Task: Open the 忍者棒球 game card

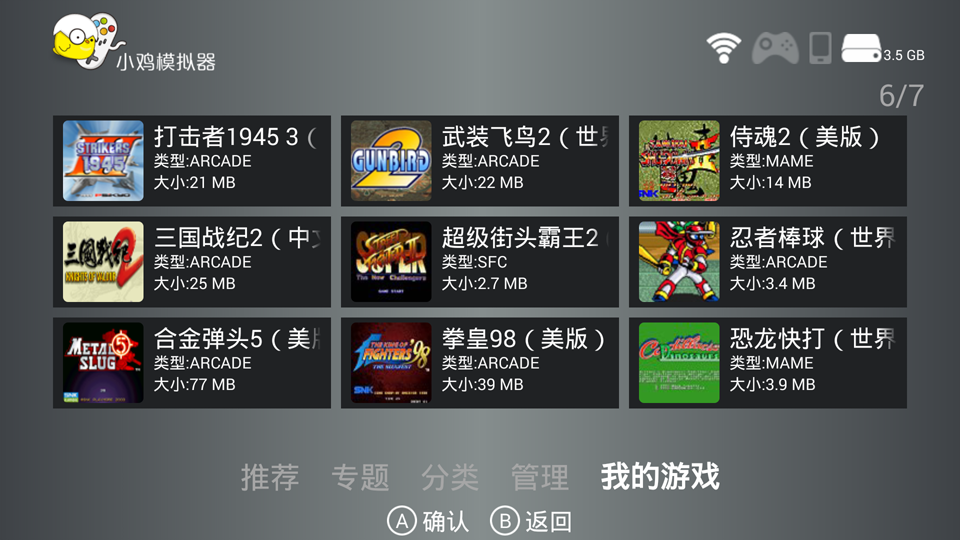Action: point(767,262)
